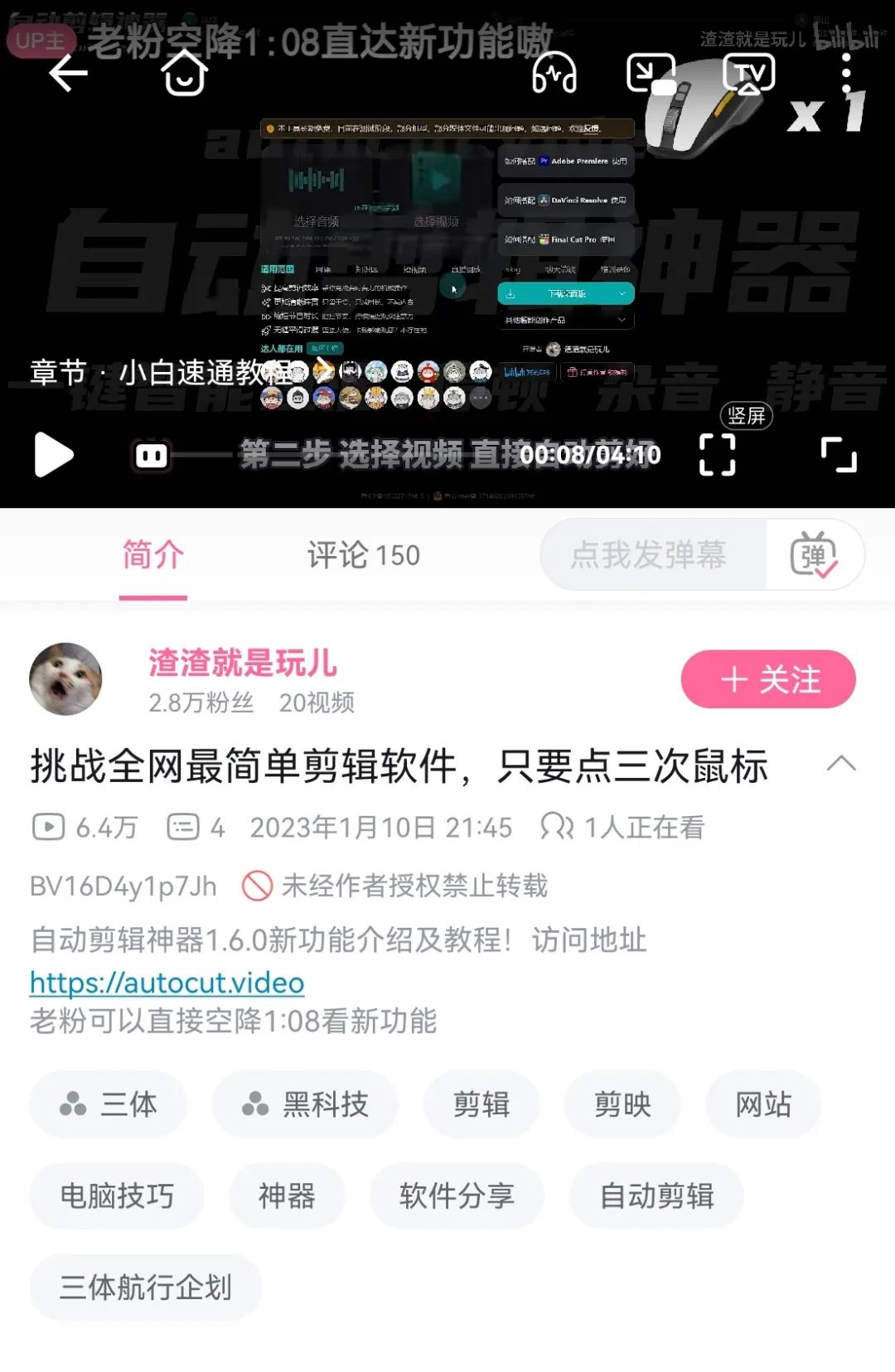Switch to vertical fullscreen mode
The width and height of the screenshot is (895, 1372).
click(x=718, y=454)
